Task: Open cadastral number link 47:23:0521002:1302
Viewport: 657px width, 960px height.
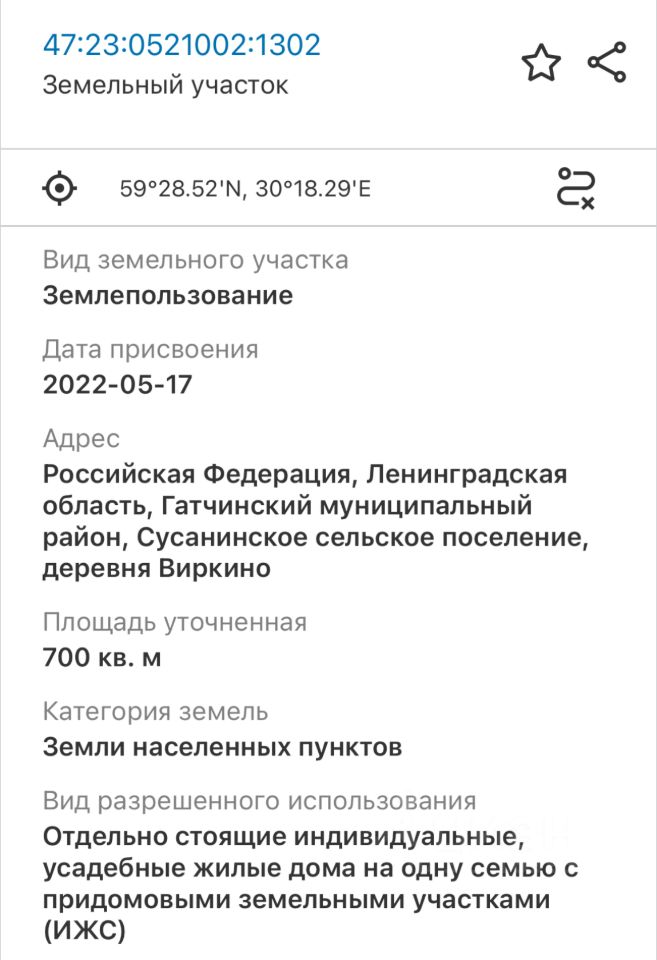Action: (181, 45)
